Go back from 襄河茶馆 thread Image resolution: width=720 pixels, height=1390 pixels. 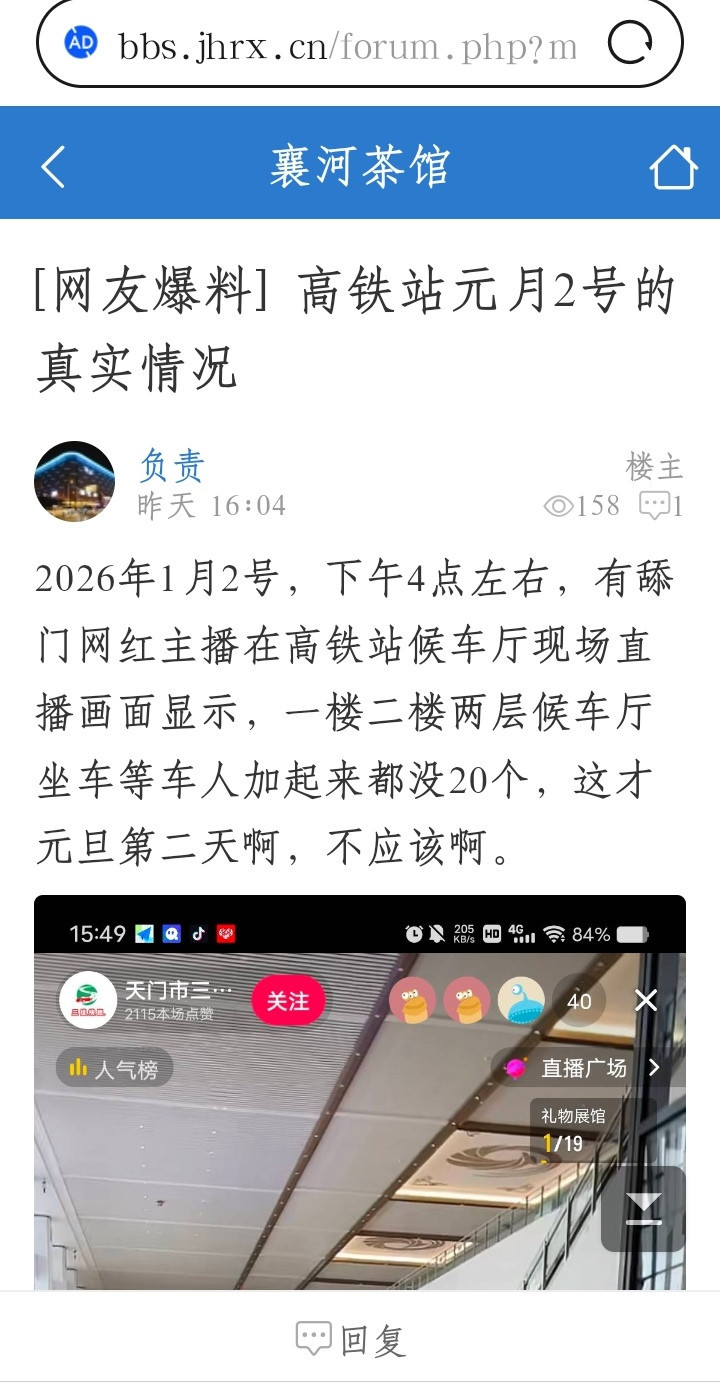click(x=53, y=166)
